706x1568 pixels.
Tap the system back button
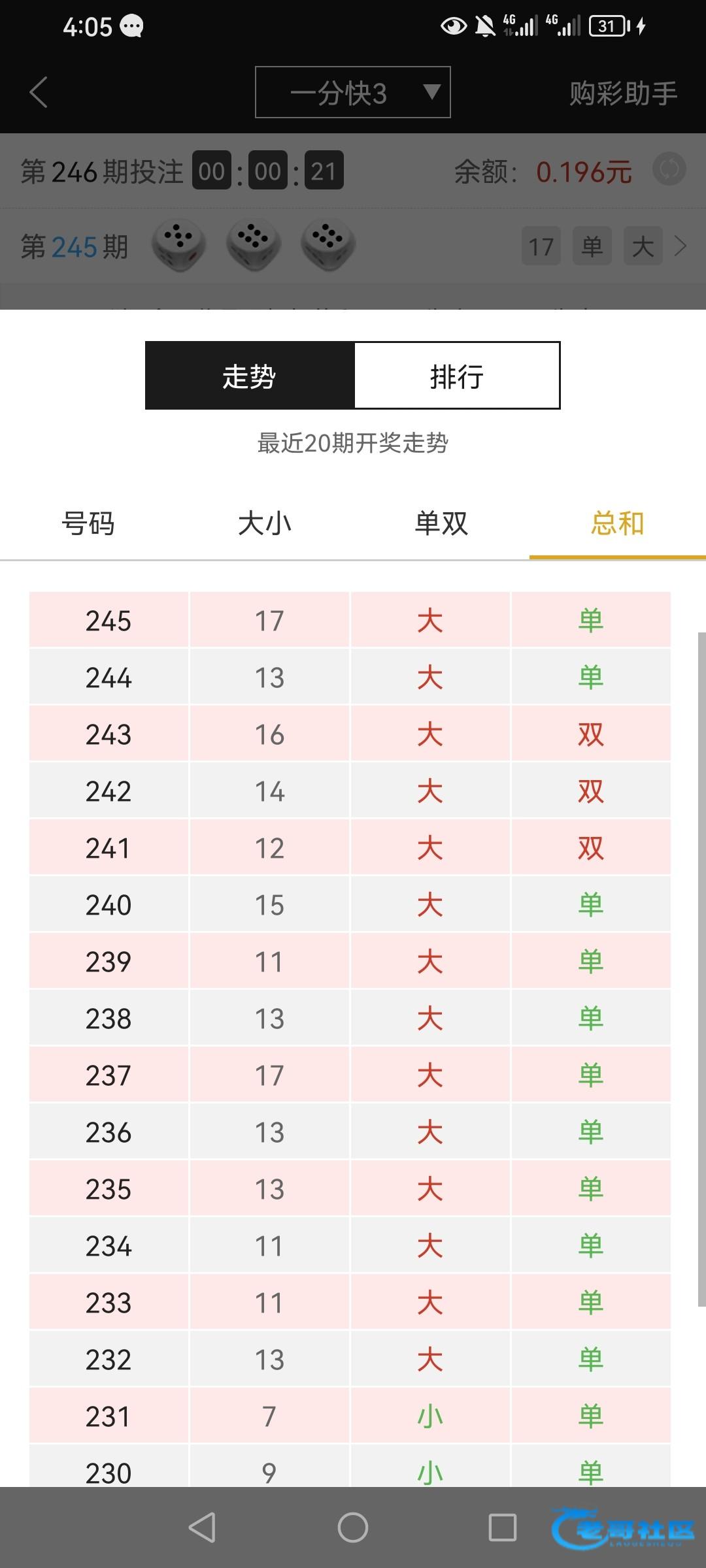tap(203, 1527)
